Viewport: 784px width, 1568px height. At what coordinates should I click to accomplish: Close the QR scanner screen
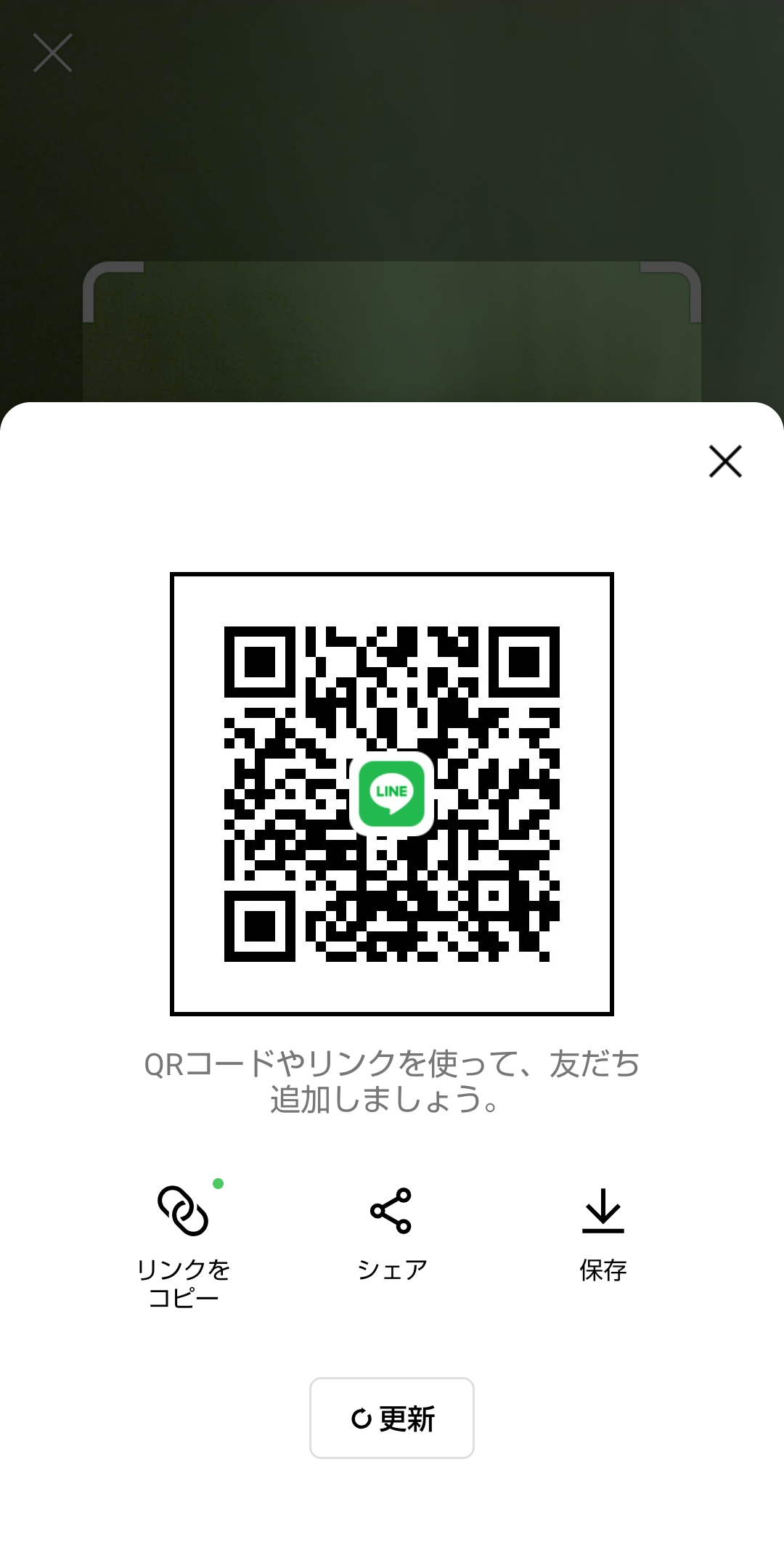pyautogui.click(x=53, y=53)
